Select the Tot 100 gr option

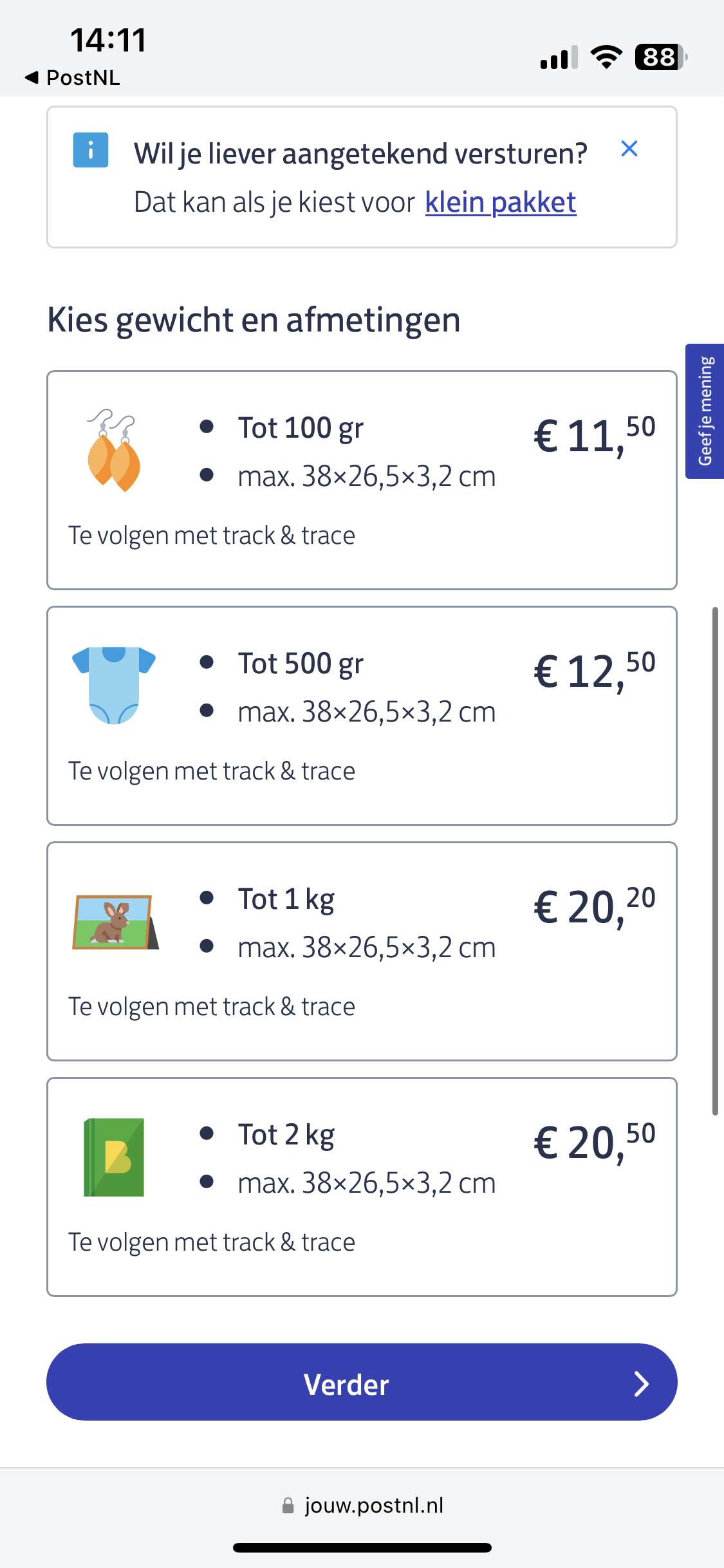point(362,480)
